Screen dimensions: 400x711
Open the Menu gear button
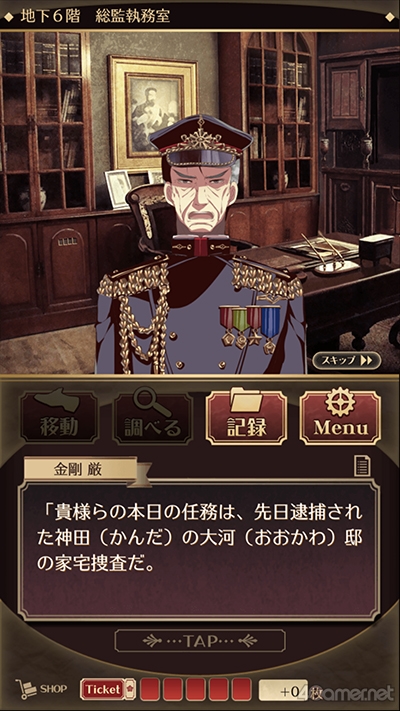click(340, 417)
